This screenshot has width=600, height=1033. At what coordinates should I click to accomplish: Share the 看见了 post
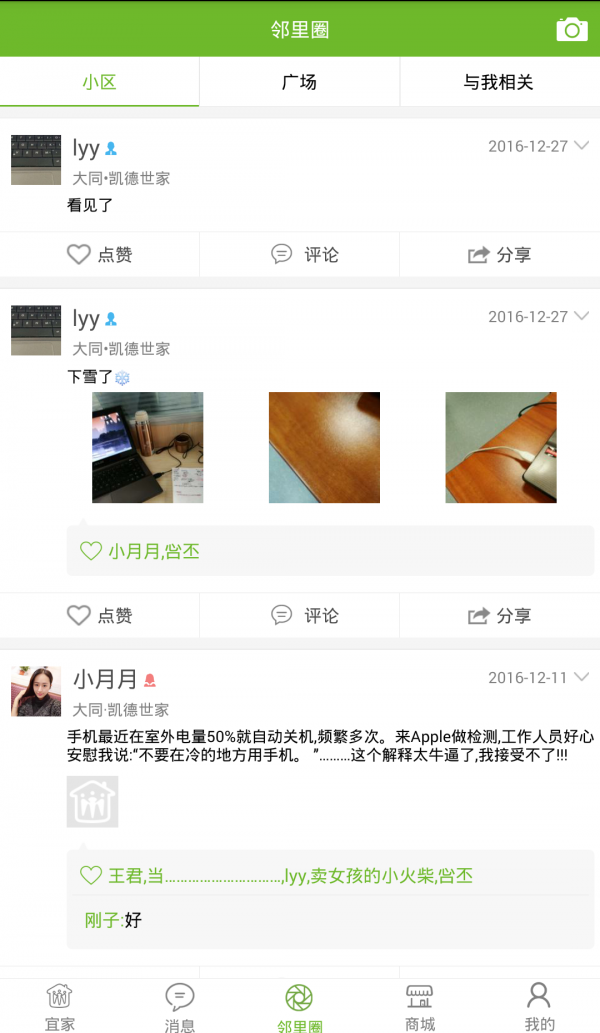pos(499,255)
